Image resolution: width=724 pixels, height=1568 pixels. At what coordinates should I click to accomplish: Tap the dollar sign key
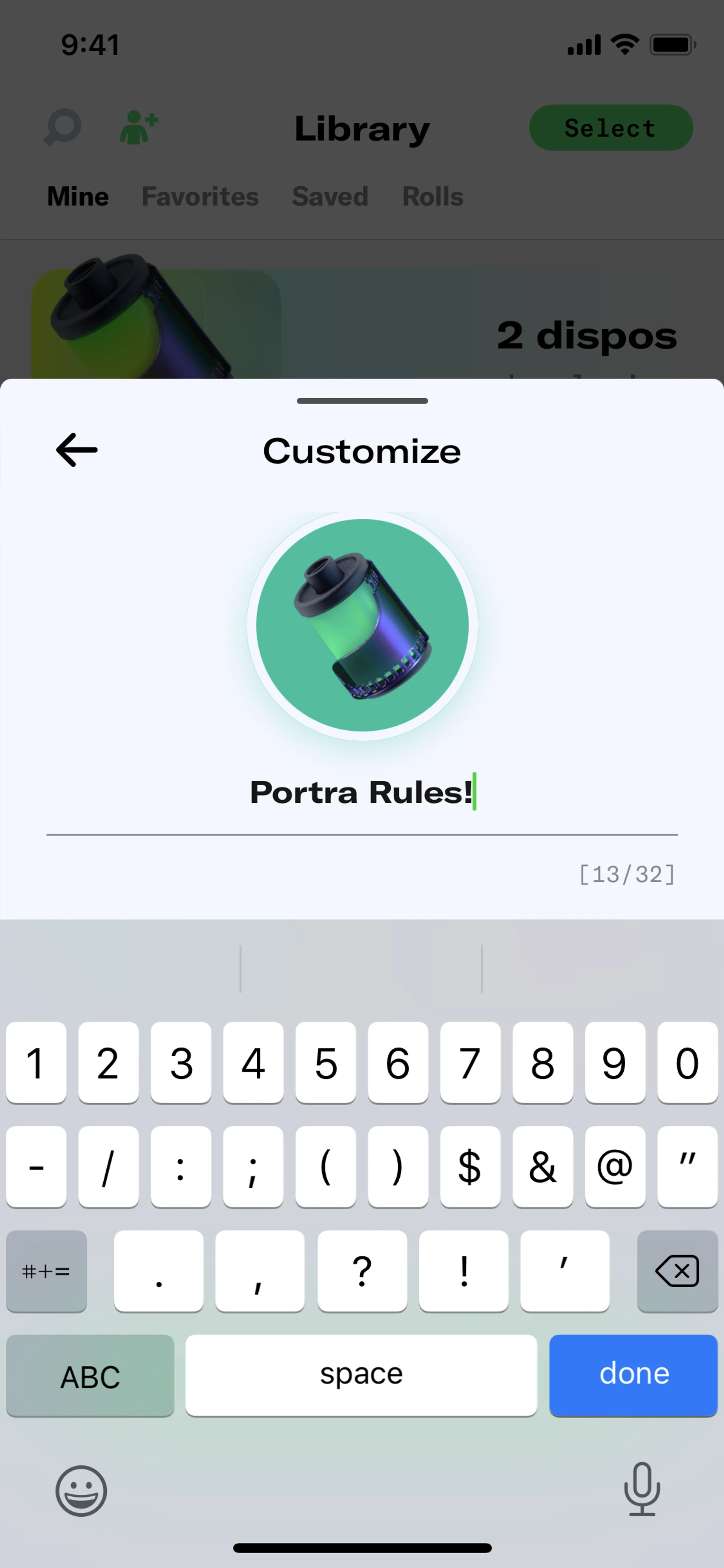click(470, 1166)
